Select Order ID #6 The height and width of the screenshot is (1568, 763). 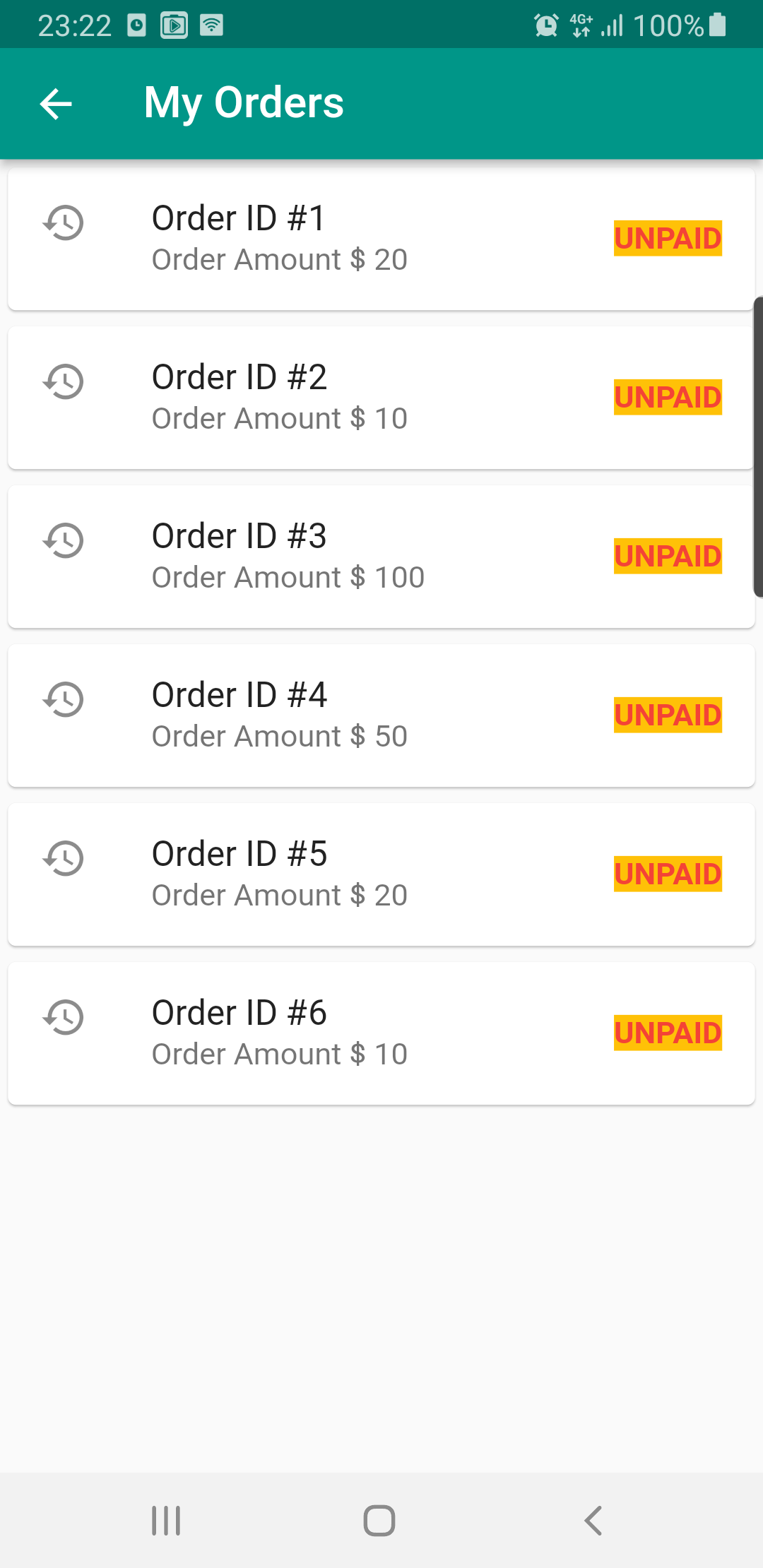381,1033
